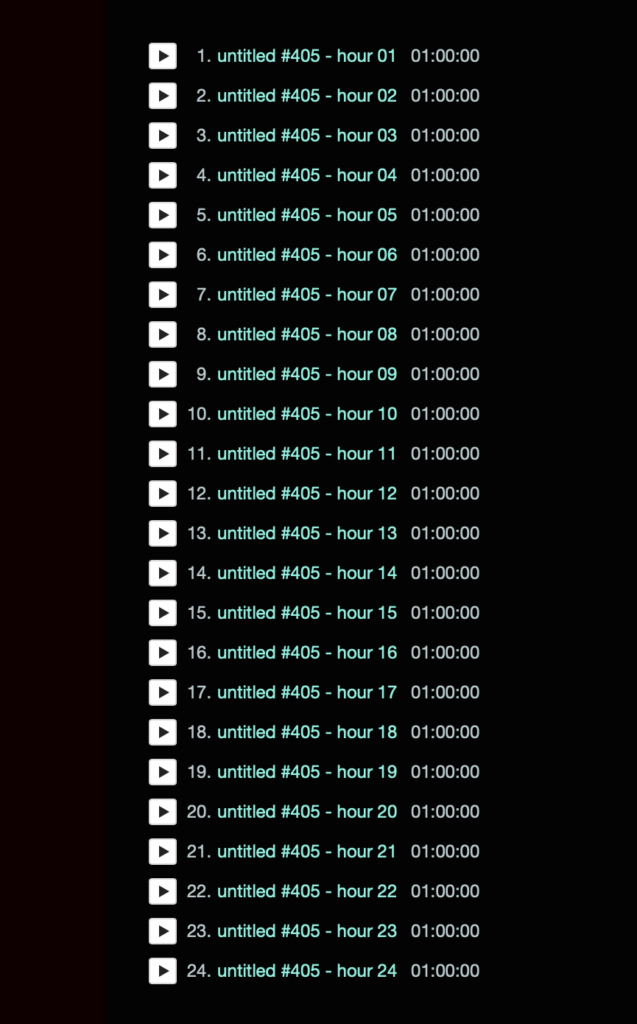Open the 'untitled #405 - hour 21' link
637x1024 pixels.
(307, 852)
